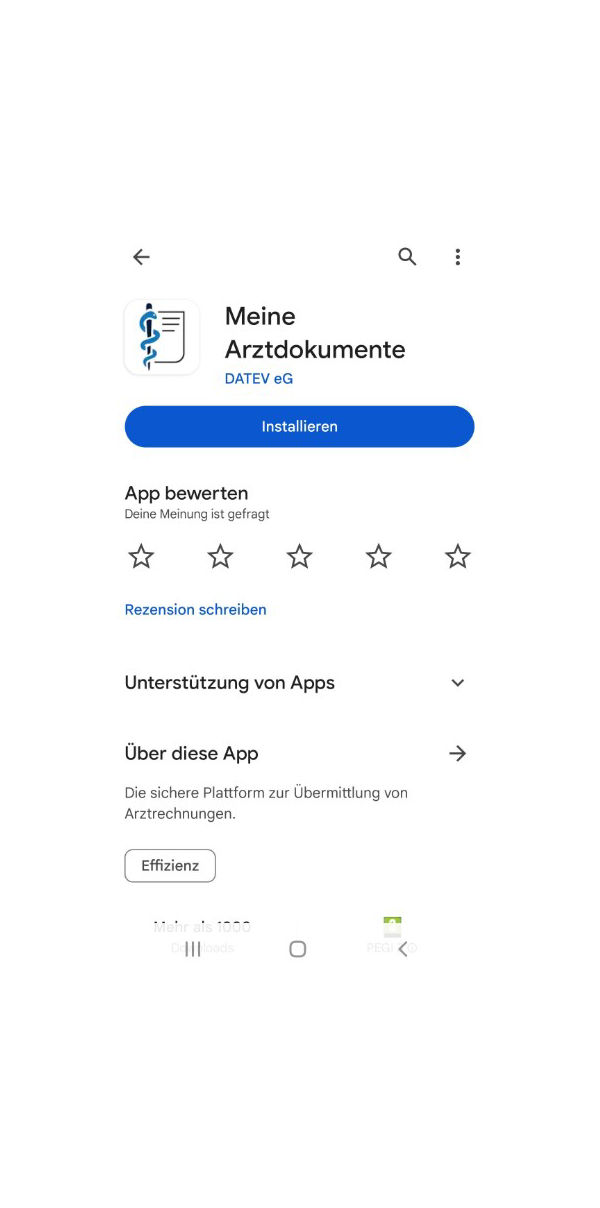Viewport: 600px width, 1208px height.
Task: Rate the app one star
Action: 141,557
